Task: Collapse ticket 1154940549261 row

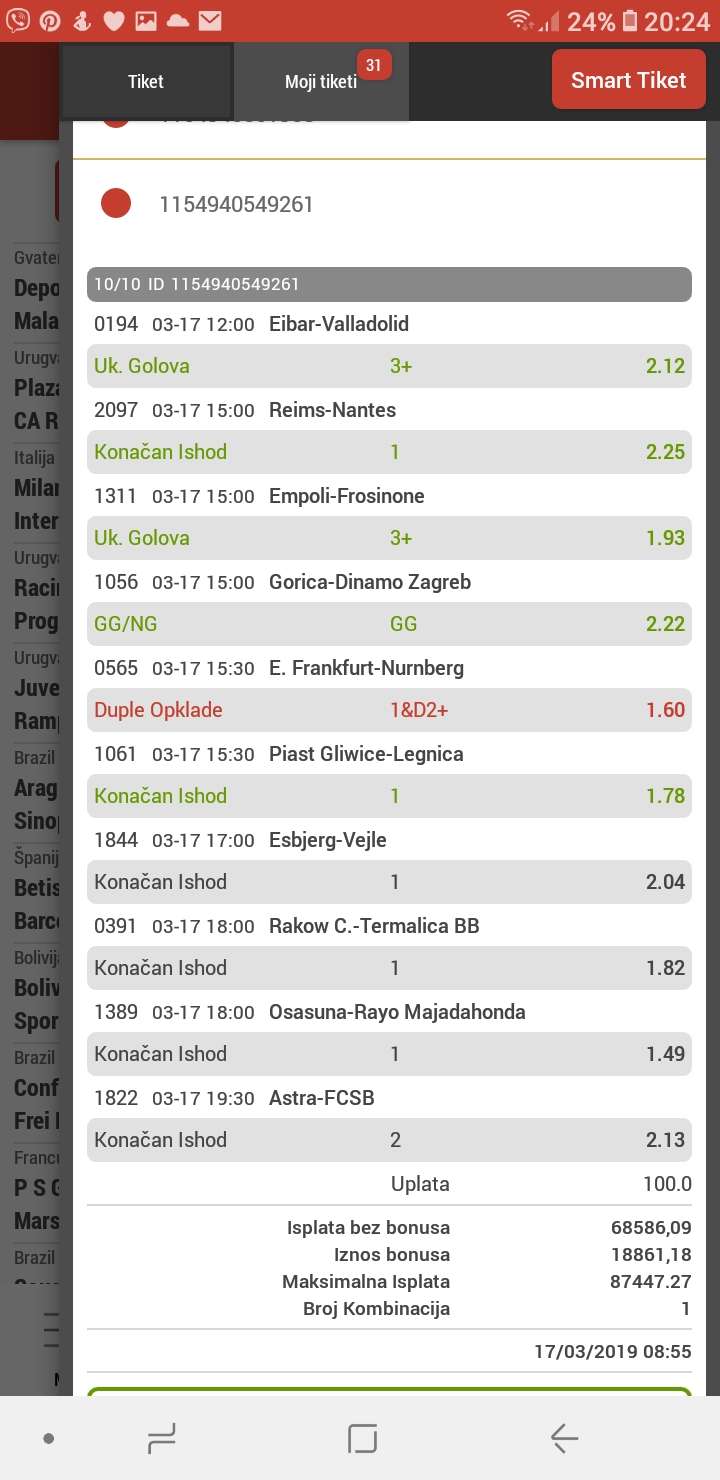Action: [x=390, y=204]
